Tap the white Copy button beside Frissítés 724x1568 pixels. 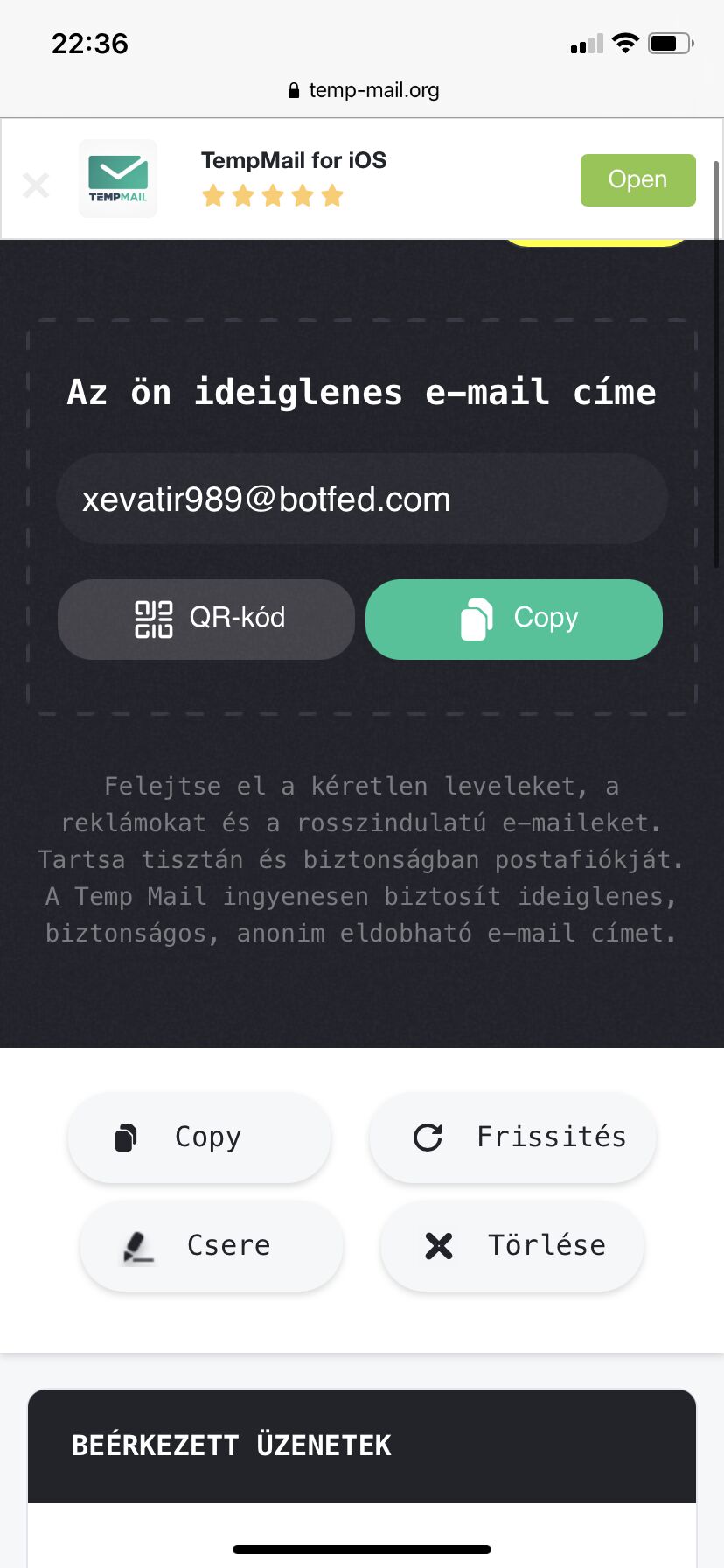tap(199, 1137)
